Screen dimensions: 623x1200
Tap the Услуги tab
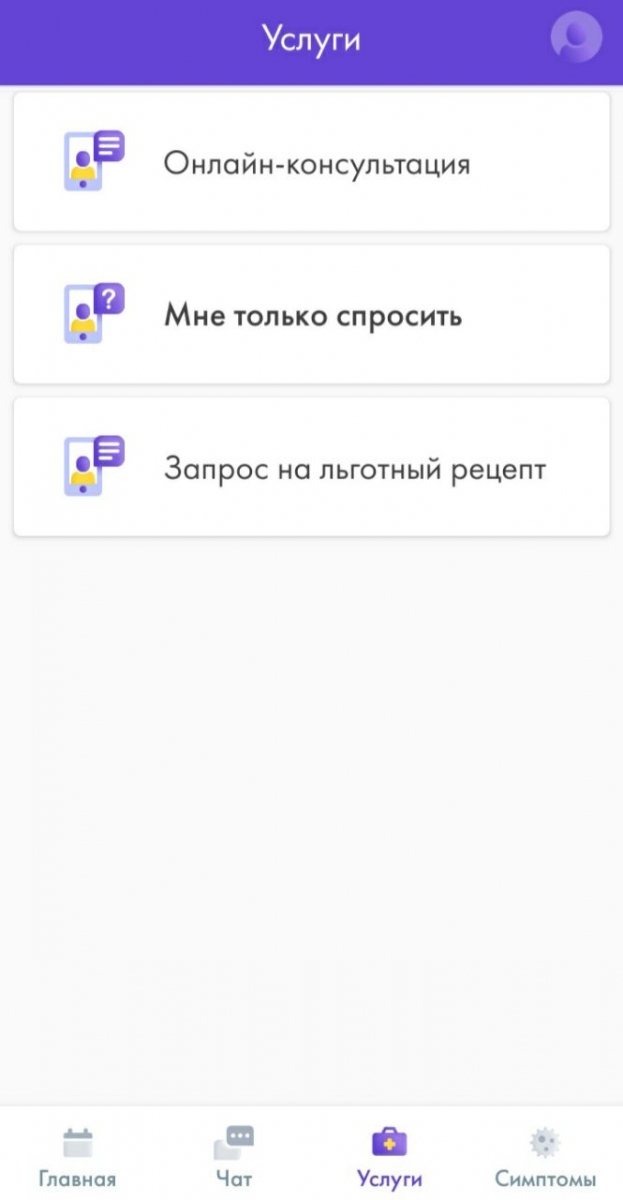[x=389, y=1157]
